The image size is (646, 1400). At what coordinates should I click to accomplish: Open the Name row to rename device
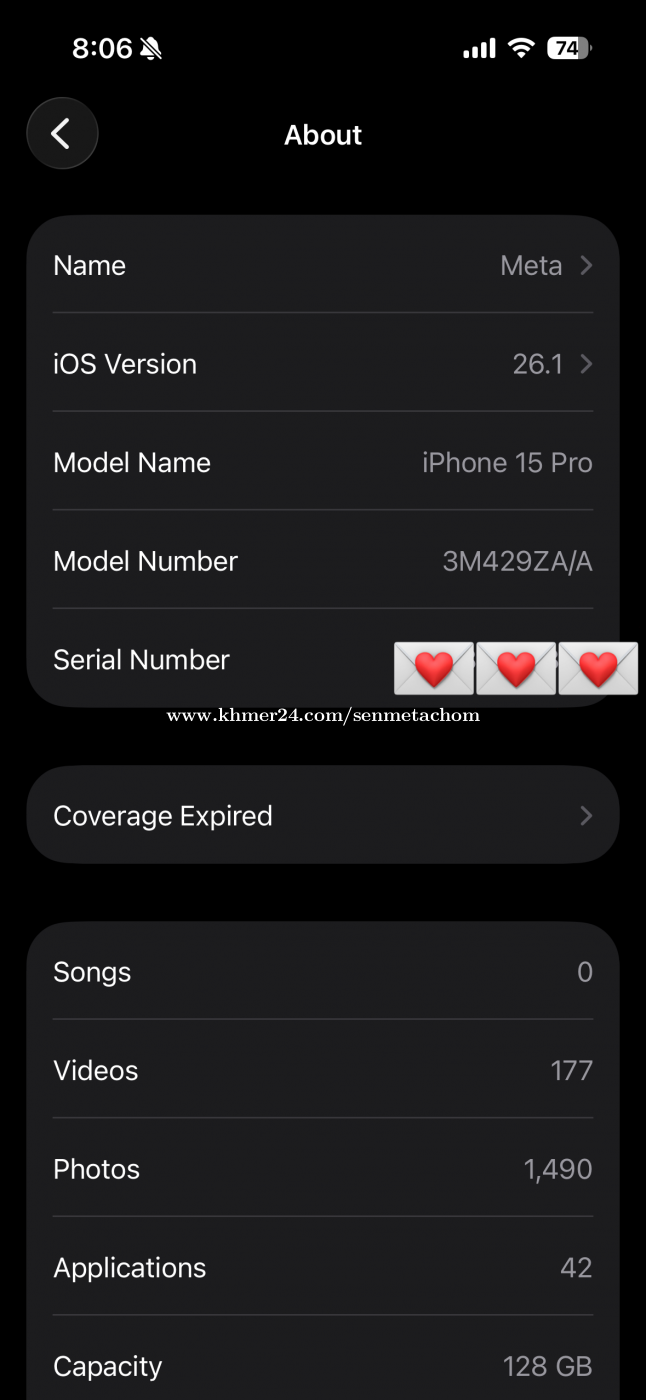[x=322, y=265]
